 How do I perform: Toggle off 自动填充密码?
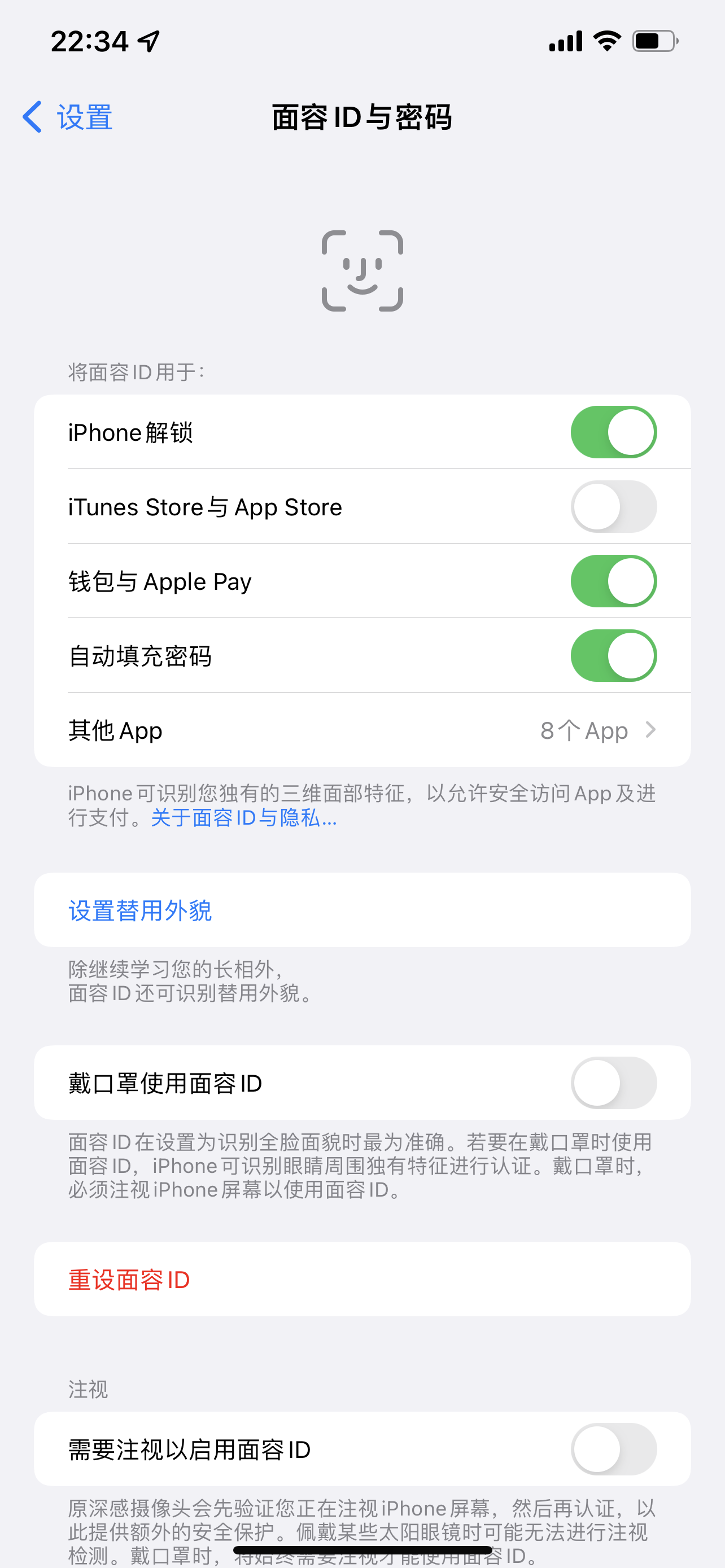pos(613,655)
